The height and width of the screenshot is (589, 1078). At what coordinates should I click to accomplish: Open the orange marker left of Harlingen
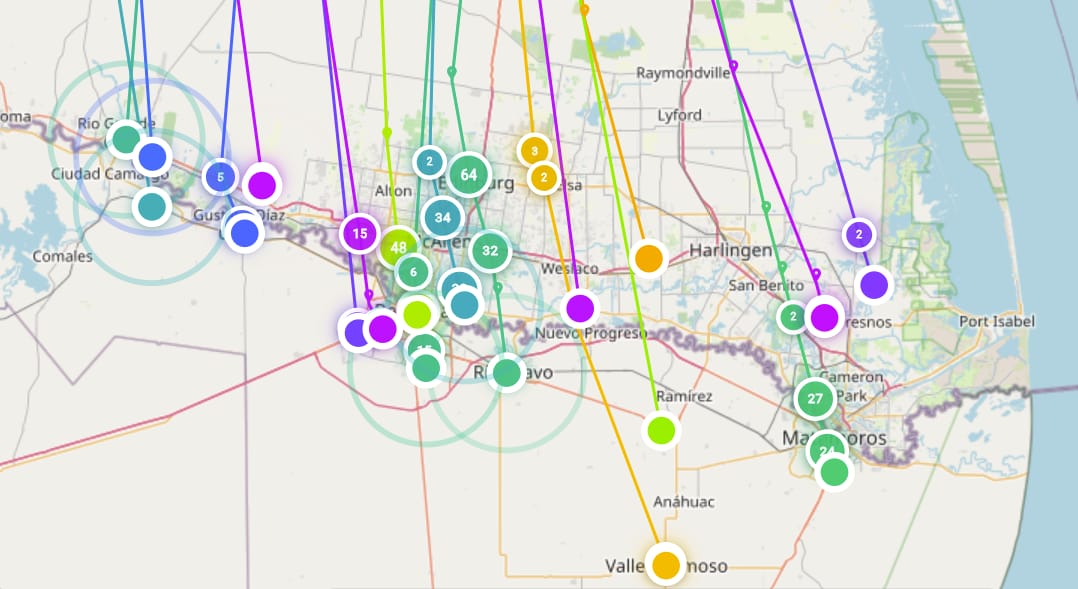(649, 258)
